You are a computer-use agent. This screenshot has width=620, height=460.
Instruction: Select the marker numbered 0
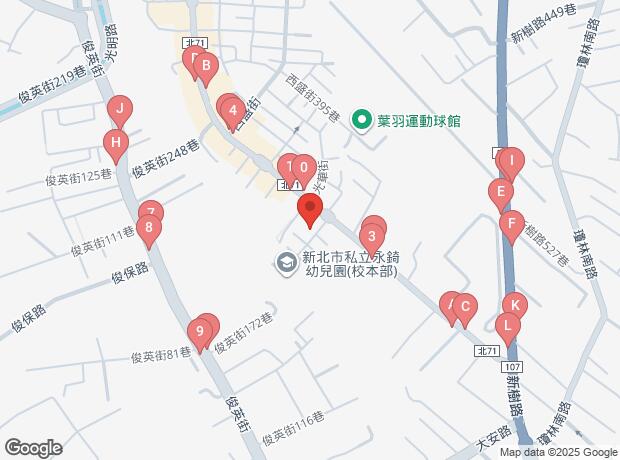(x=303, y=168)
